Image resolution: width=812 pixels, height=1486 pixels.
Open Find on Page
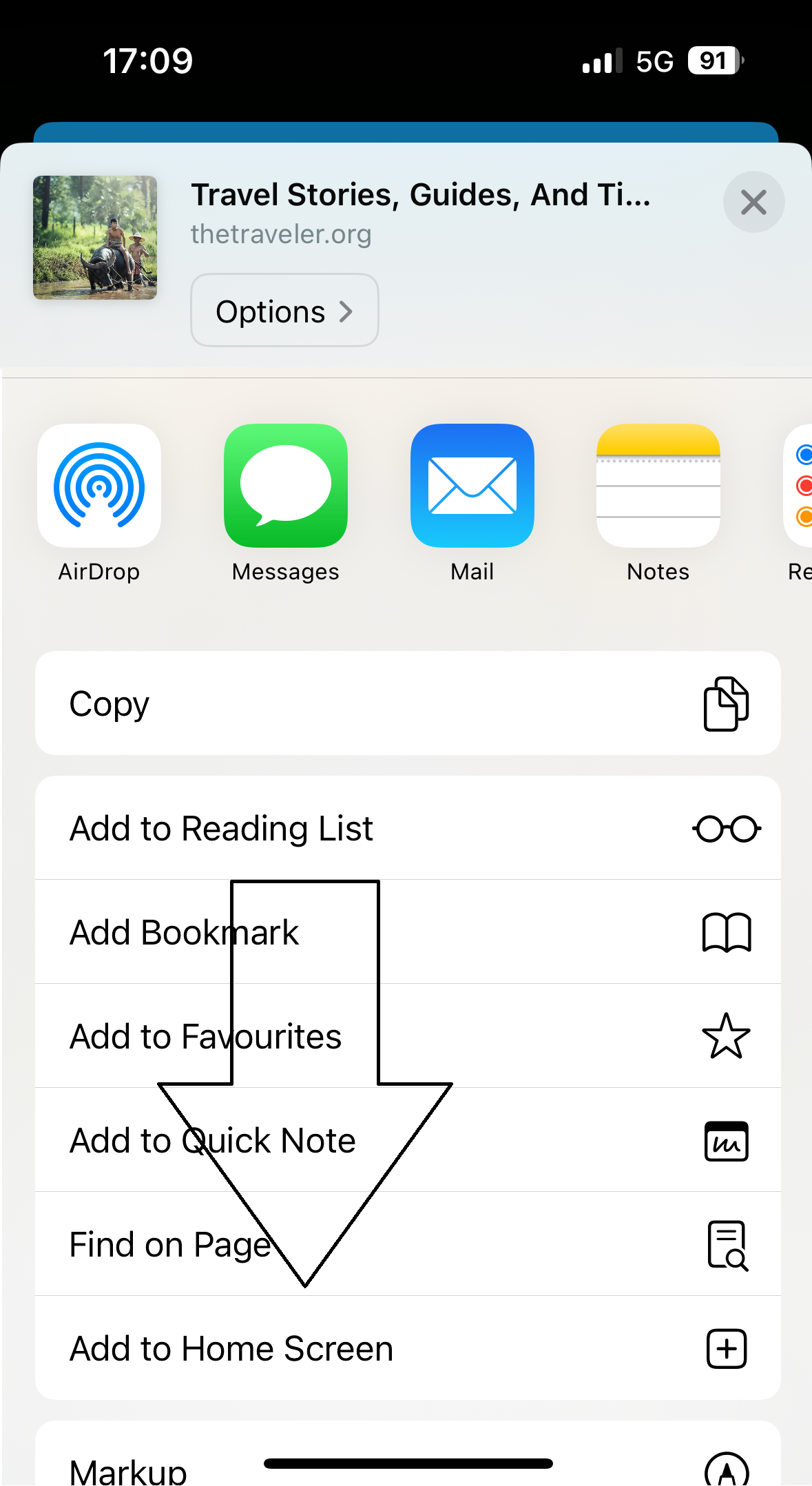tap(408, 1244)
